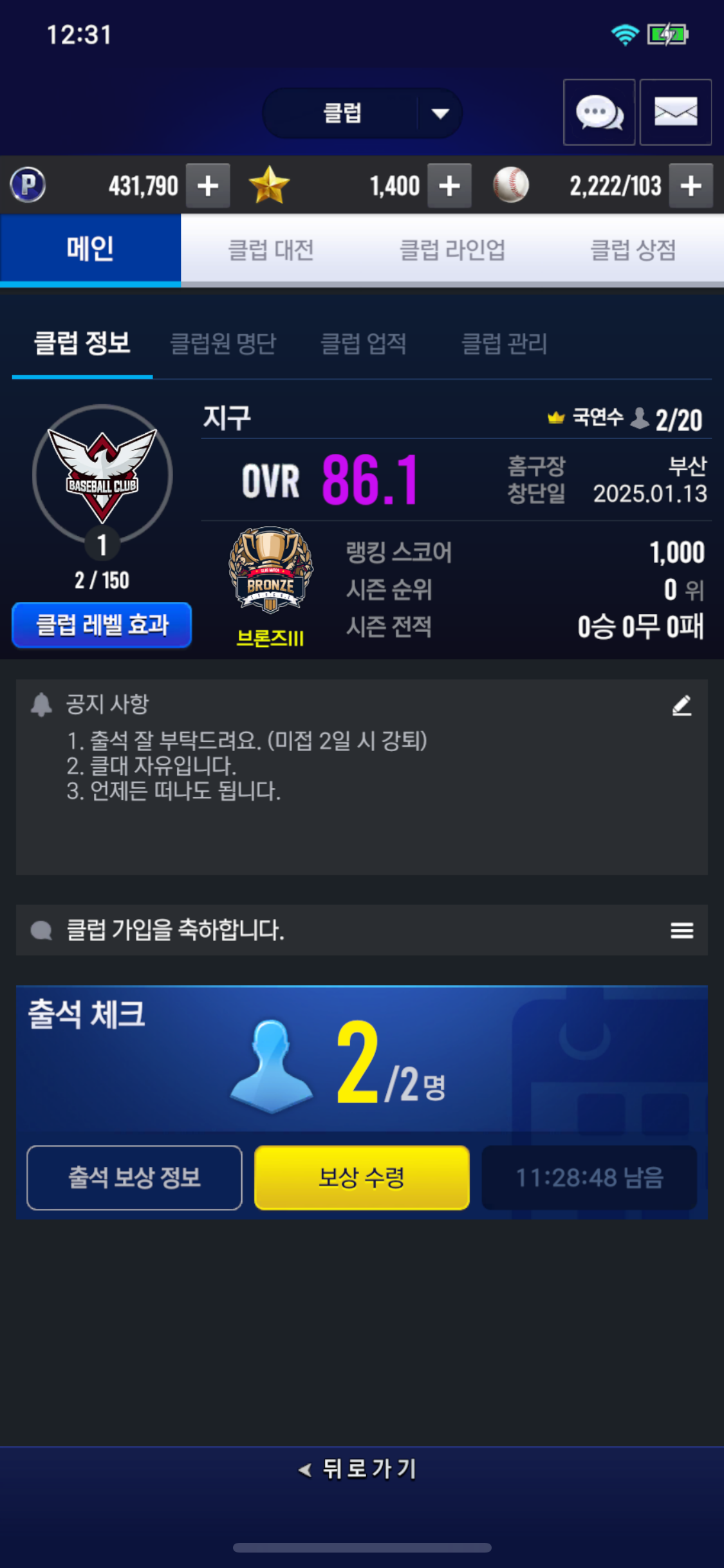Open the 클럽 dropdown menu at top
Screen dimensions: 724x1568
point(362,113)
